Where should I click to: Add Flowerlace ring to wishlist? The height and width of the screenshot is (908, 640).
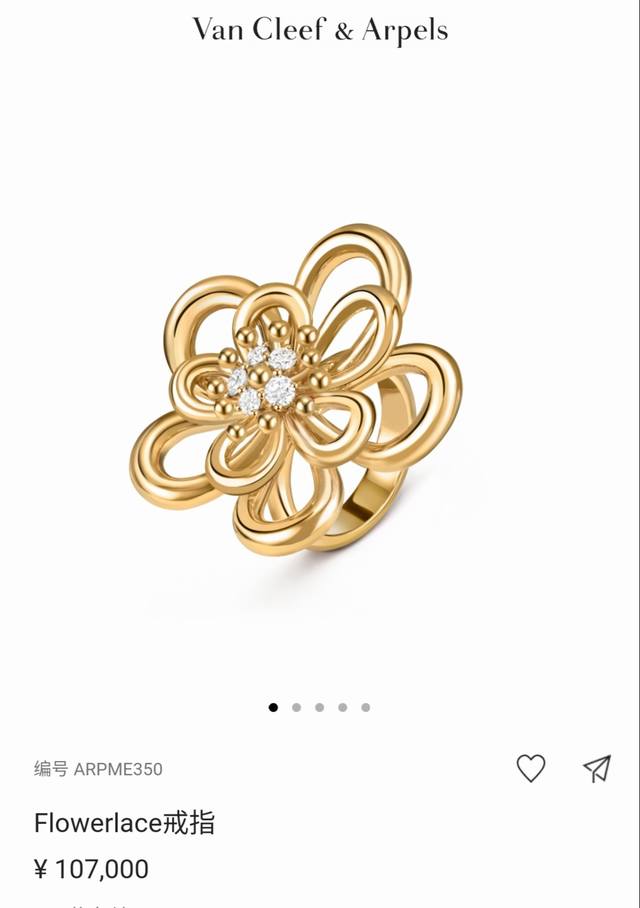coord(531,768)
